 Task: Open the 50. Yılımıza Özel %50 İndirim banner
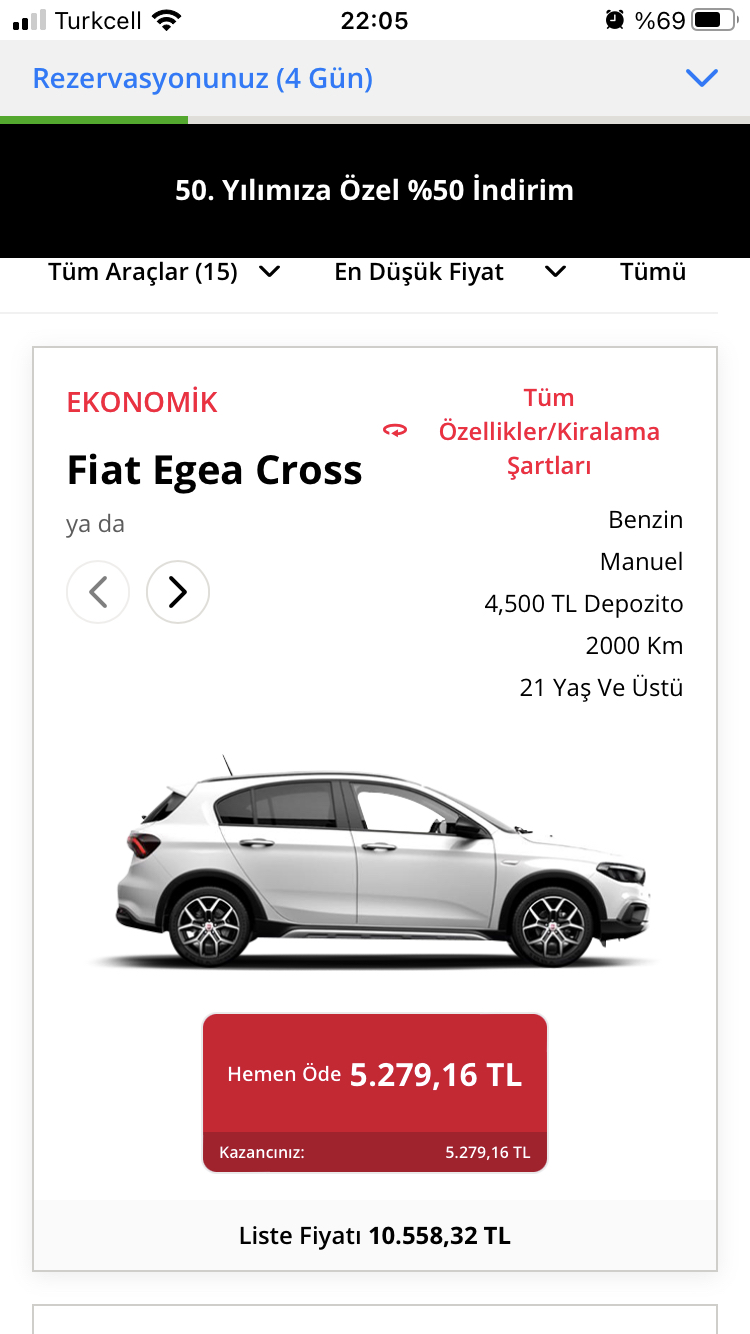(375, 190)
